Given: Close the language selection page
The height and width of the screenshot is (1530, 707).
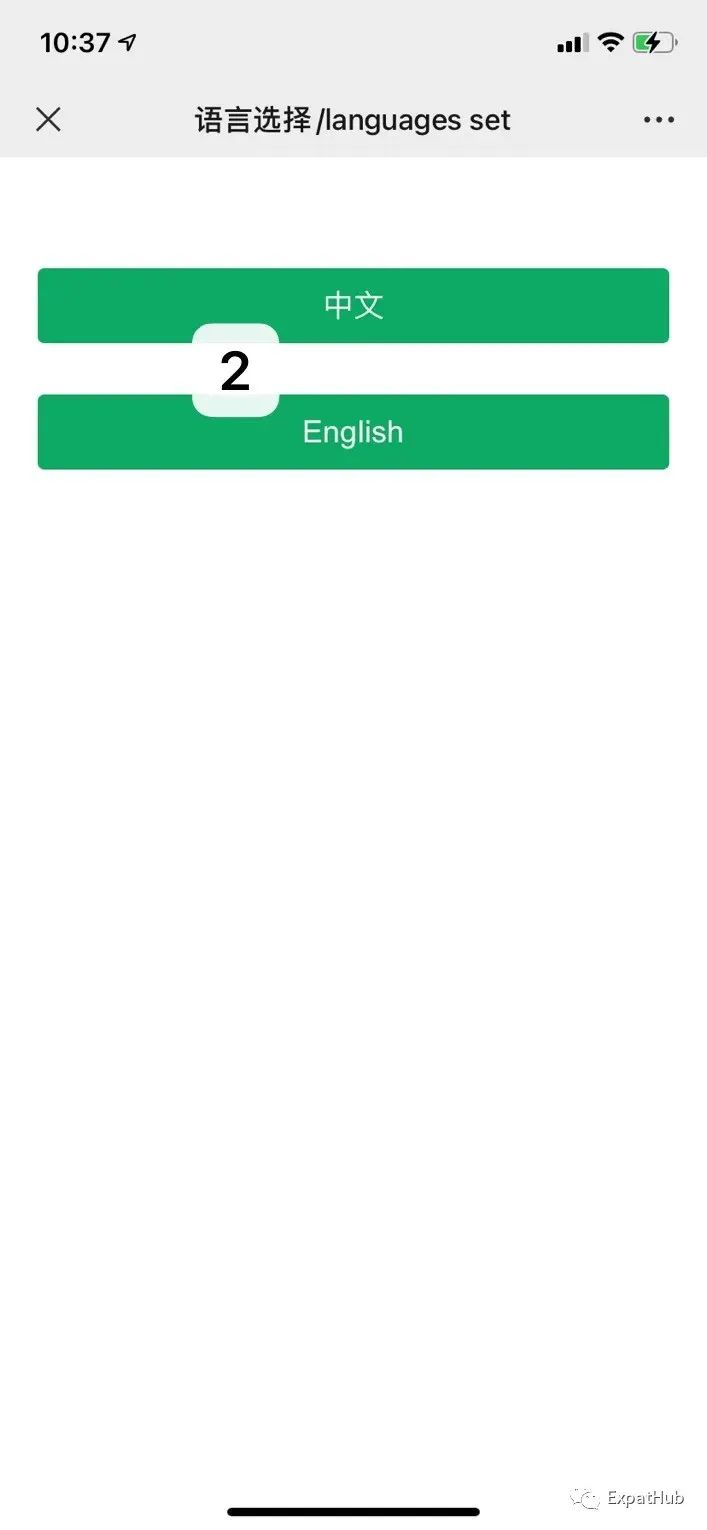Looking at the screenshot, I should point(48,120).
